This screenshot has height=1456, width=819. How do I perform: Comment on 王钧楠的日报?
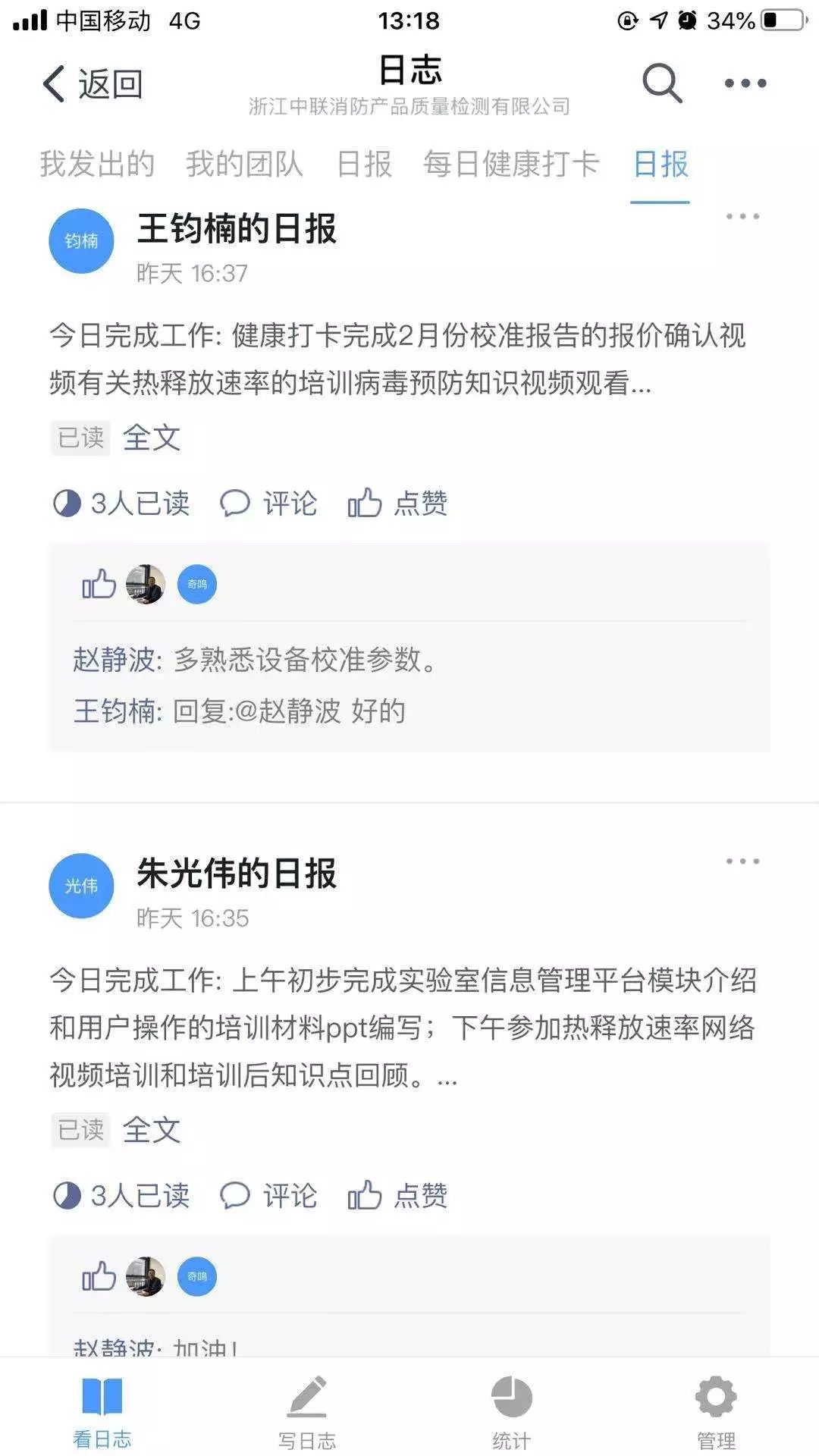click(268, 503)
